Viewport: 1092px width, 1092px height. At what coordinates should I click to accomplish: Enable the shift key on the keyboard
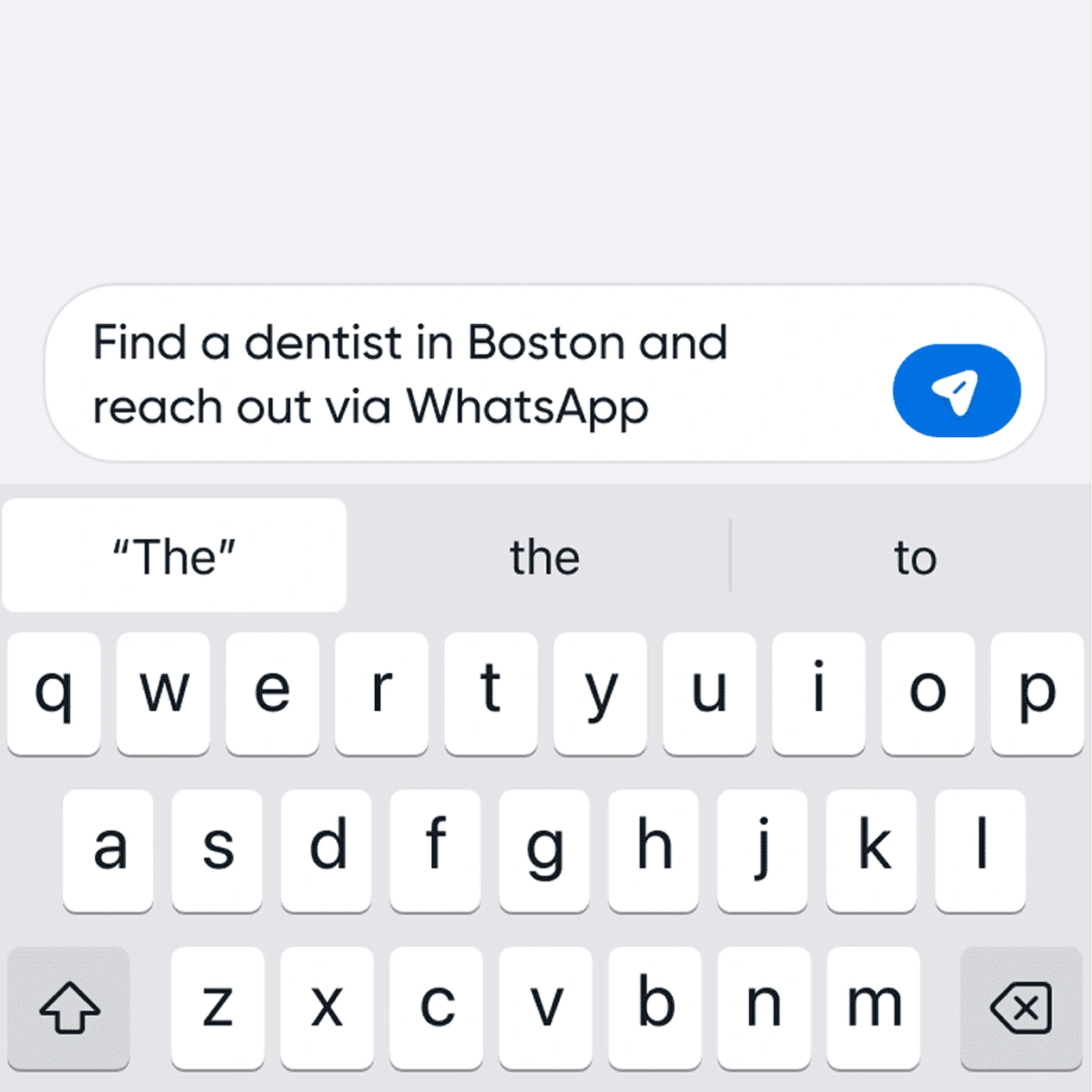(x=69, y=1007)
